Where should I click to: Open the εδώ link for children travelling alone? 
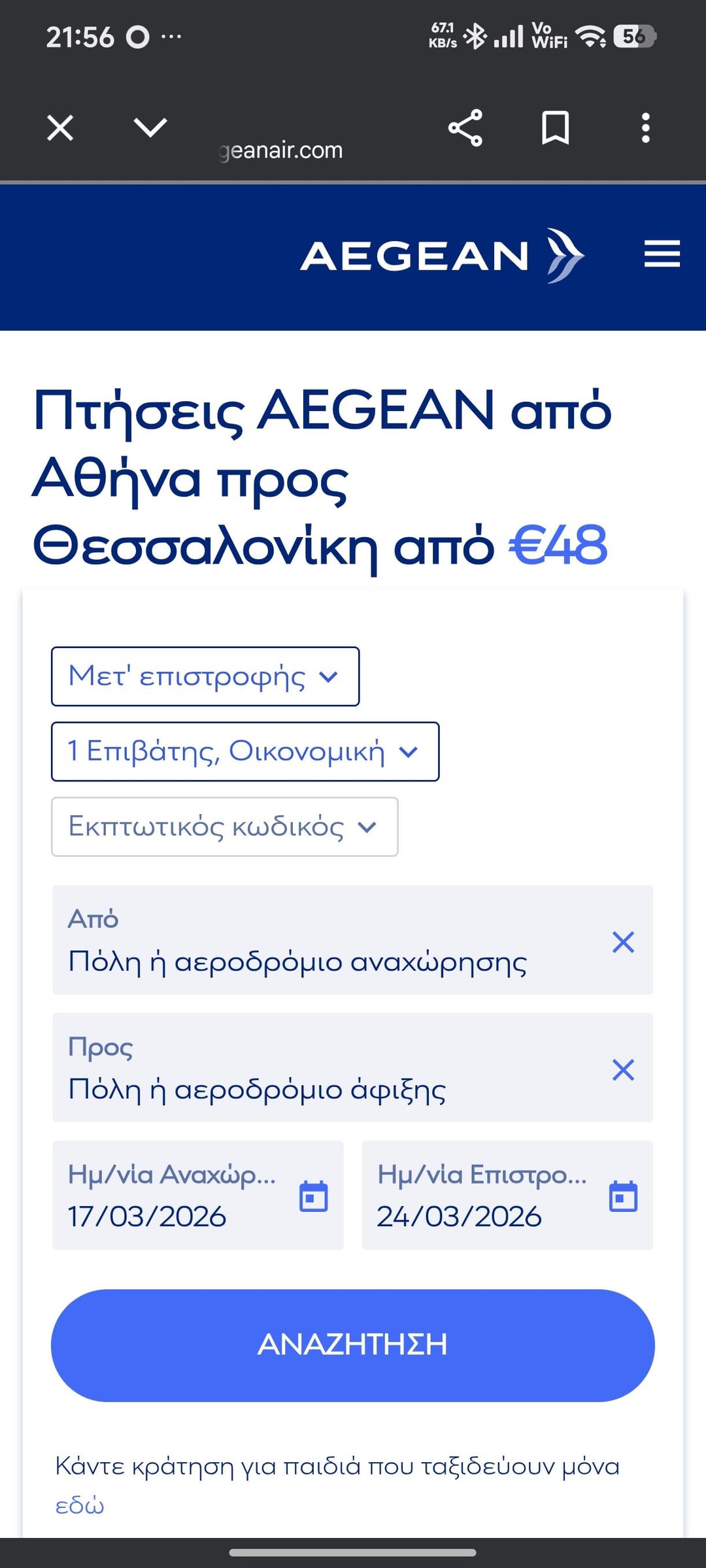80,1505
